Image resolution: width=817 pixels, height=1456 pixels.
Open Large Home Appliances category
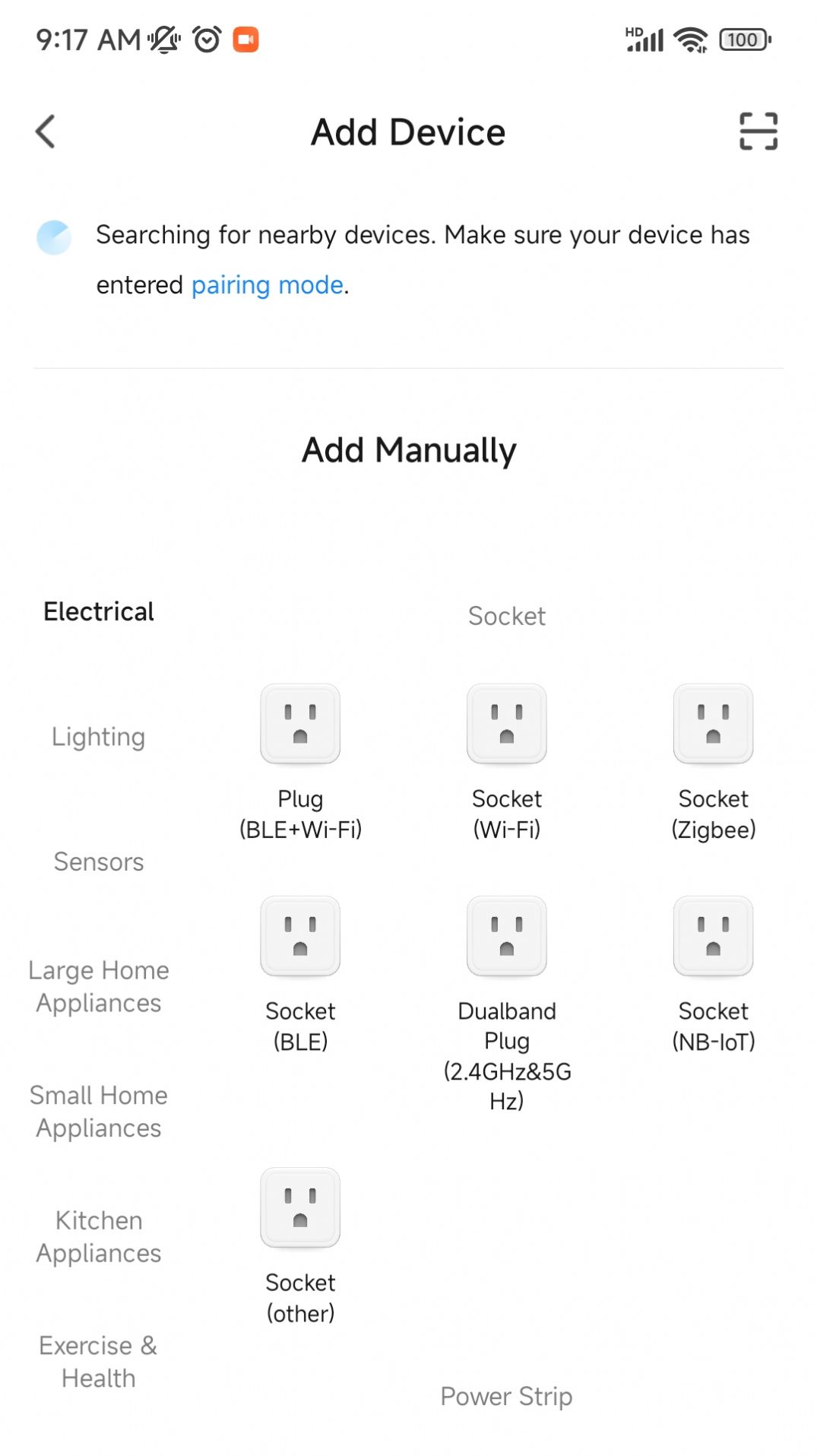point(99,986)
